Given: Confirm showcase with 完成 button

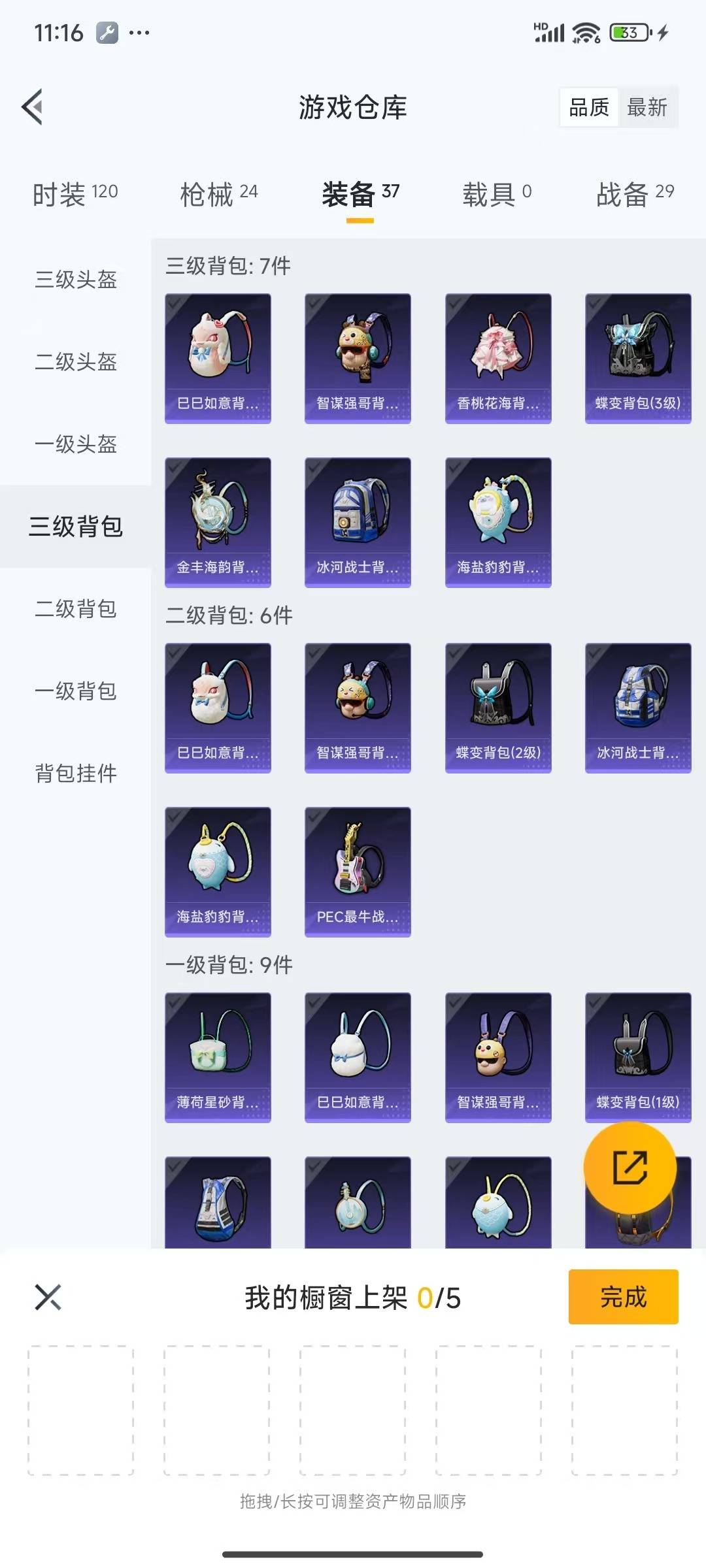Looking at the screenshot, I should click(623, 1297).
